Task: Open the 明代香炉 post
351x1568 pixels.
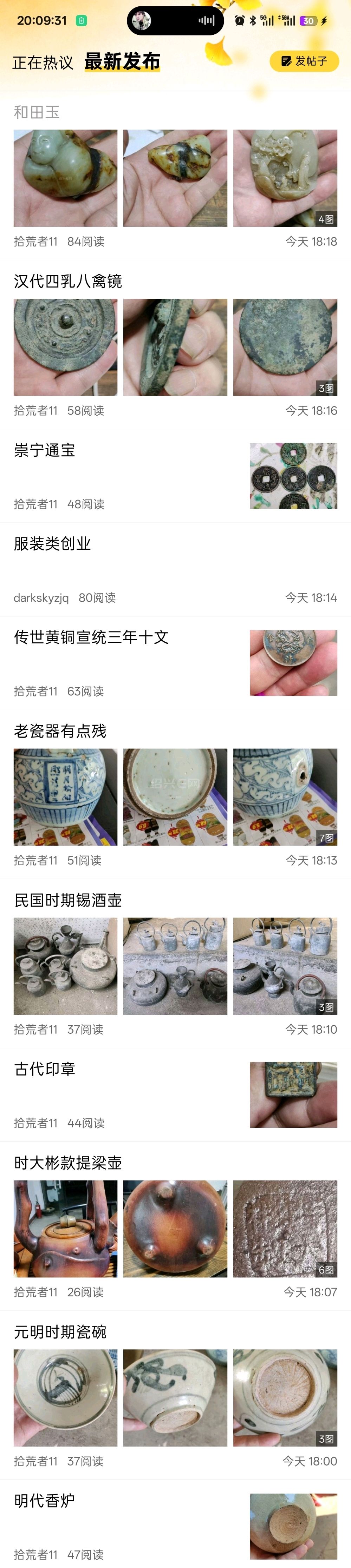Action: tap(45, 1501)
